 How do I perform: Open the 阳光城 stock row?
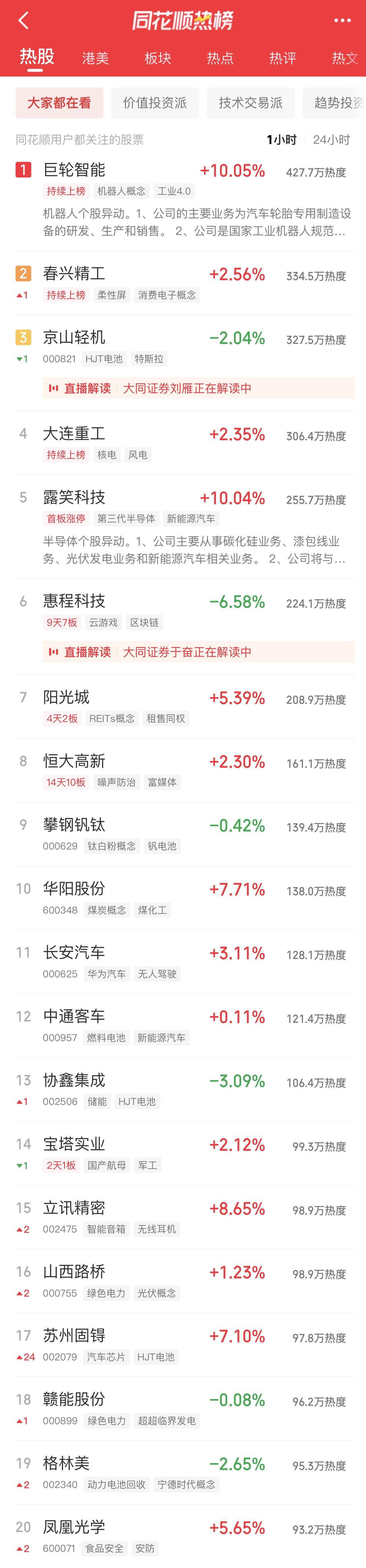(x=66, y=697)
